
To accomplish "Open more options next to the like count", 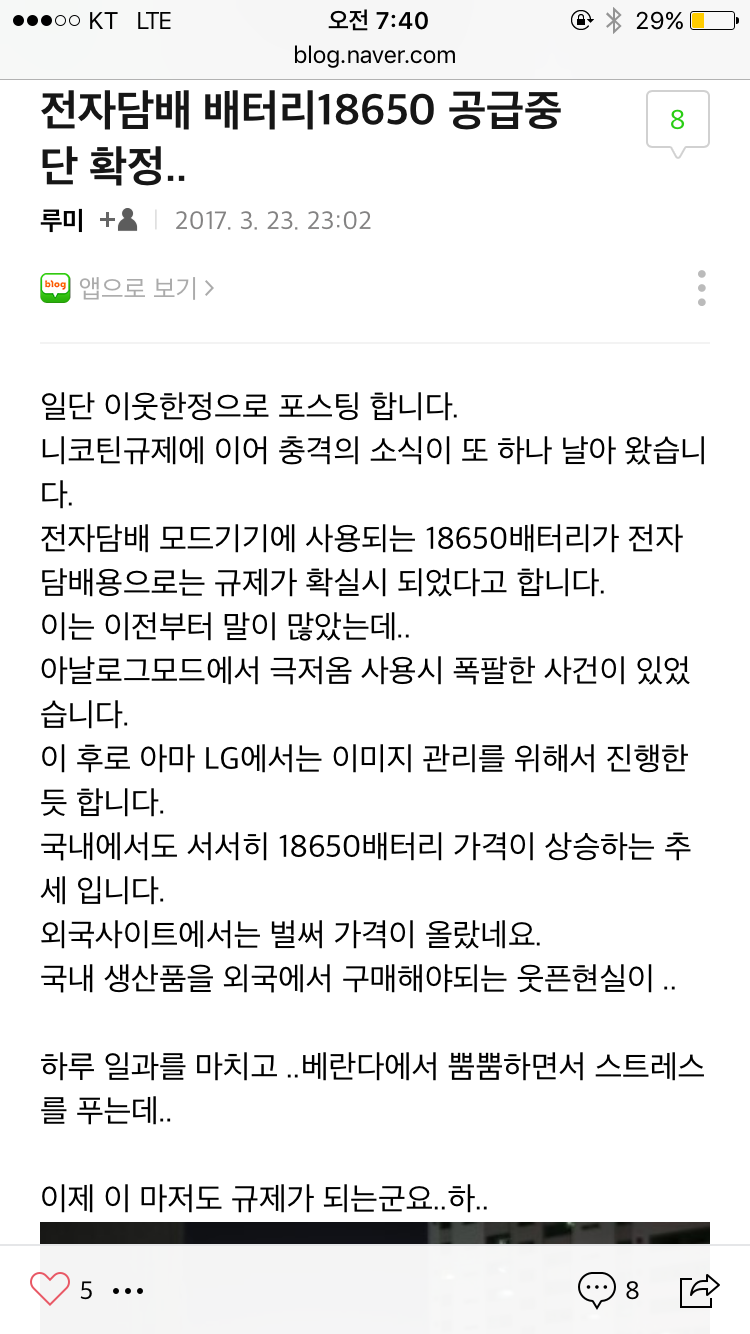I will pos(128,1291).
